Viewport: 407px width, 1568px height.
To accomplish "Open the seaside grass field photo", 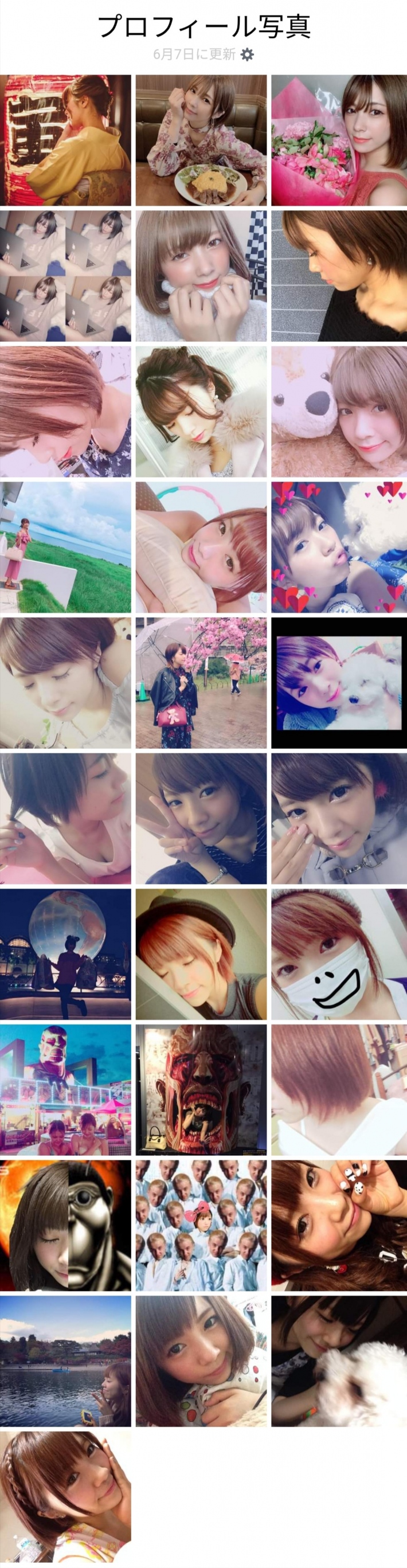I will click(65, 547).
